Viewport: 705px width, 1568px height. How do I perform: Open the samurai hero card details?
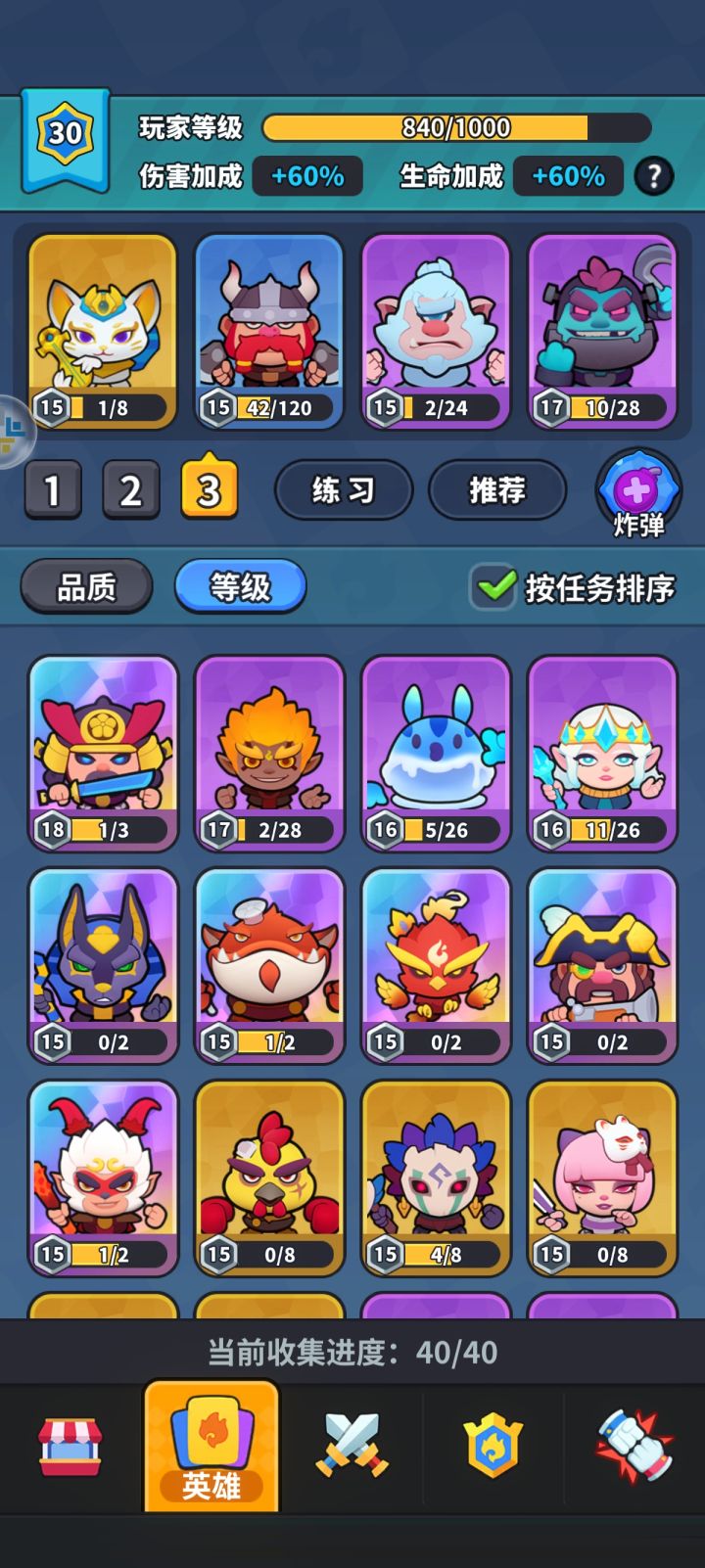(102, 752)
